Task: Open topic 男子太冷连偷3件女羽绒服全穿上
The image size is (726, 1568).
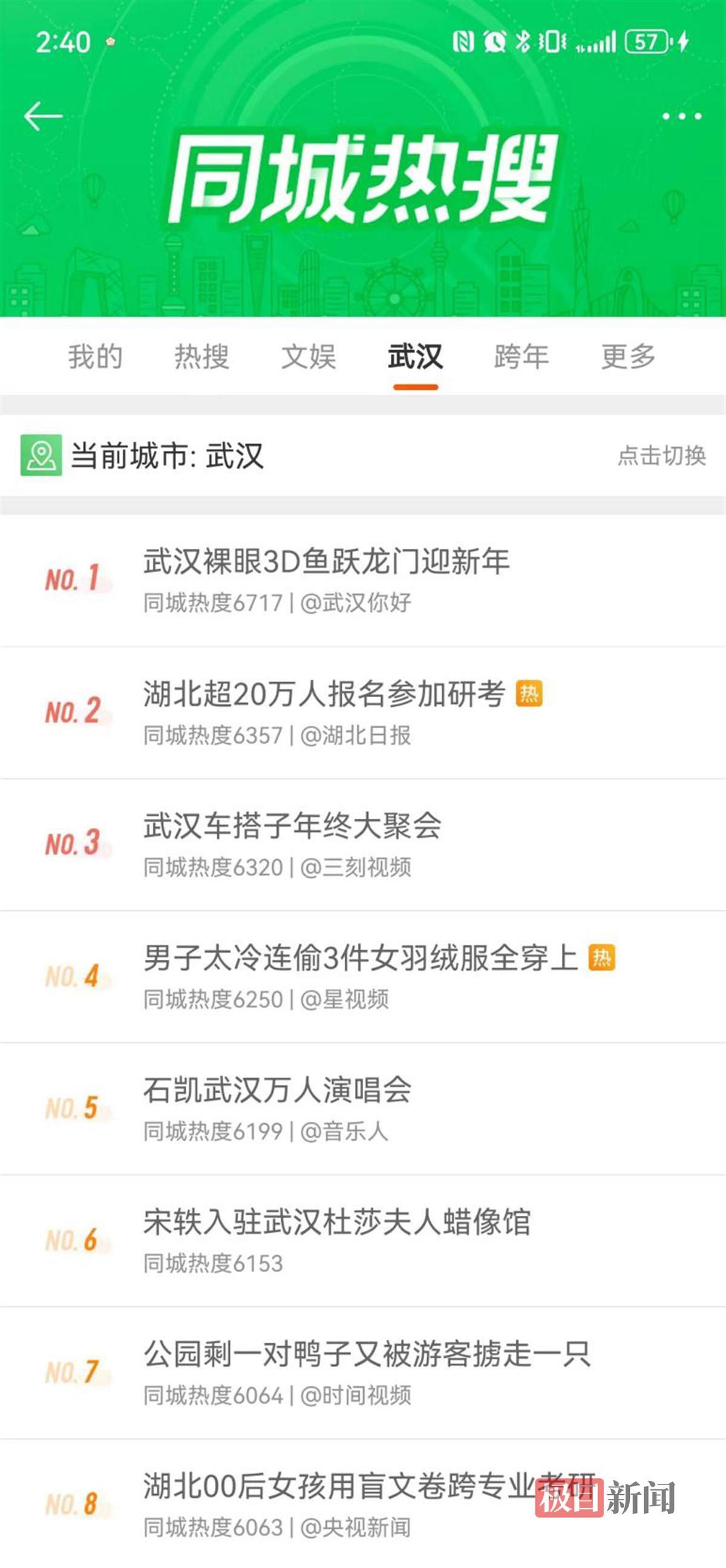Action: click(360, 958)
